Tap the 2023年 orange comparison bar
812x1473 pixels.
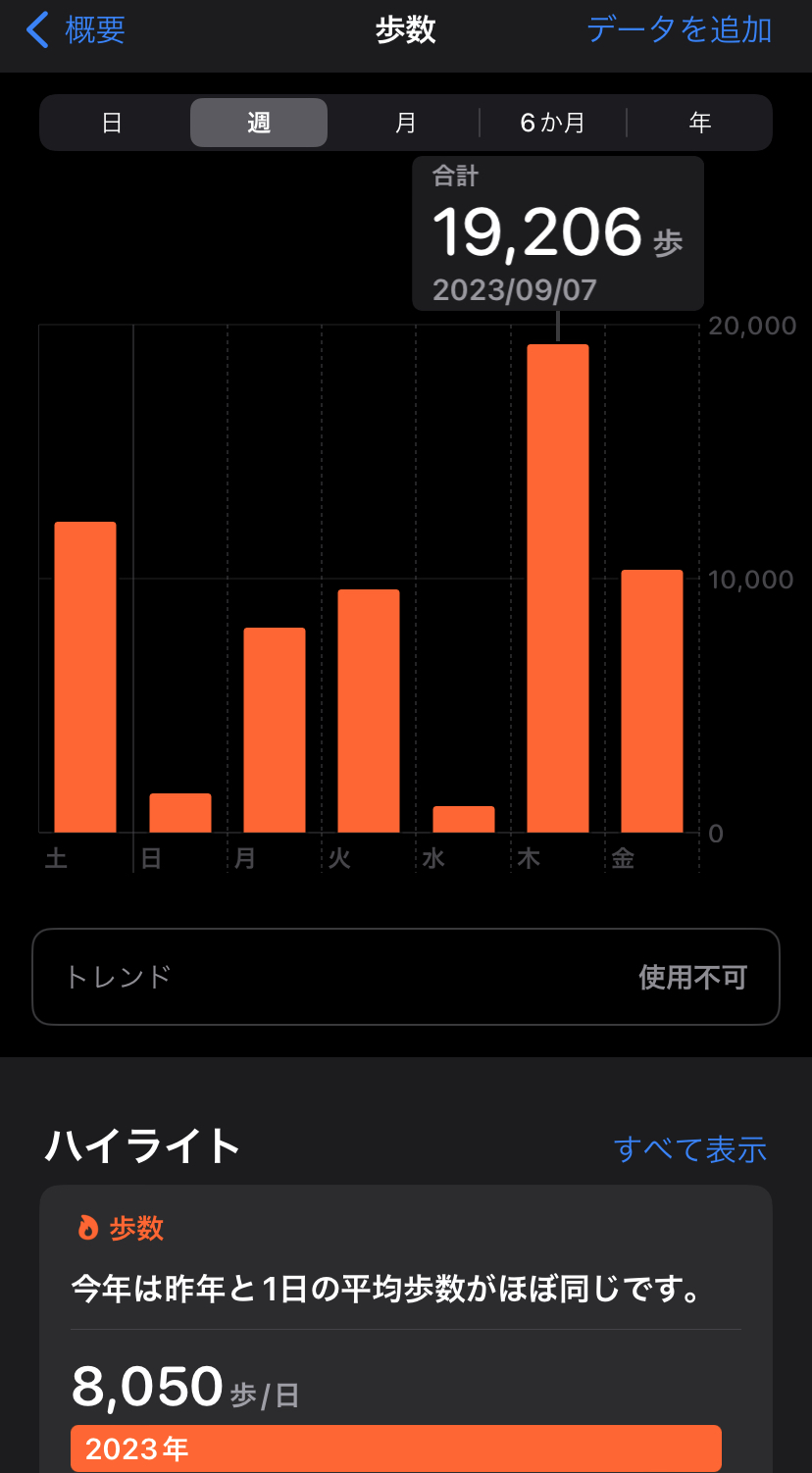tap(395, 1448)
